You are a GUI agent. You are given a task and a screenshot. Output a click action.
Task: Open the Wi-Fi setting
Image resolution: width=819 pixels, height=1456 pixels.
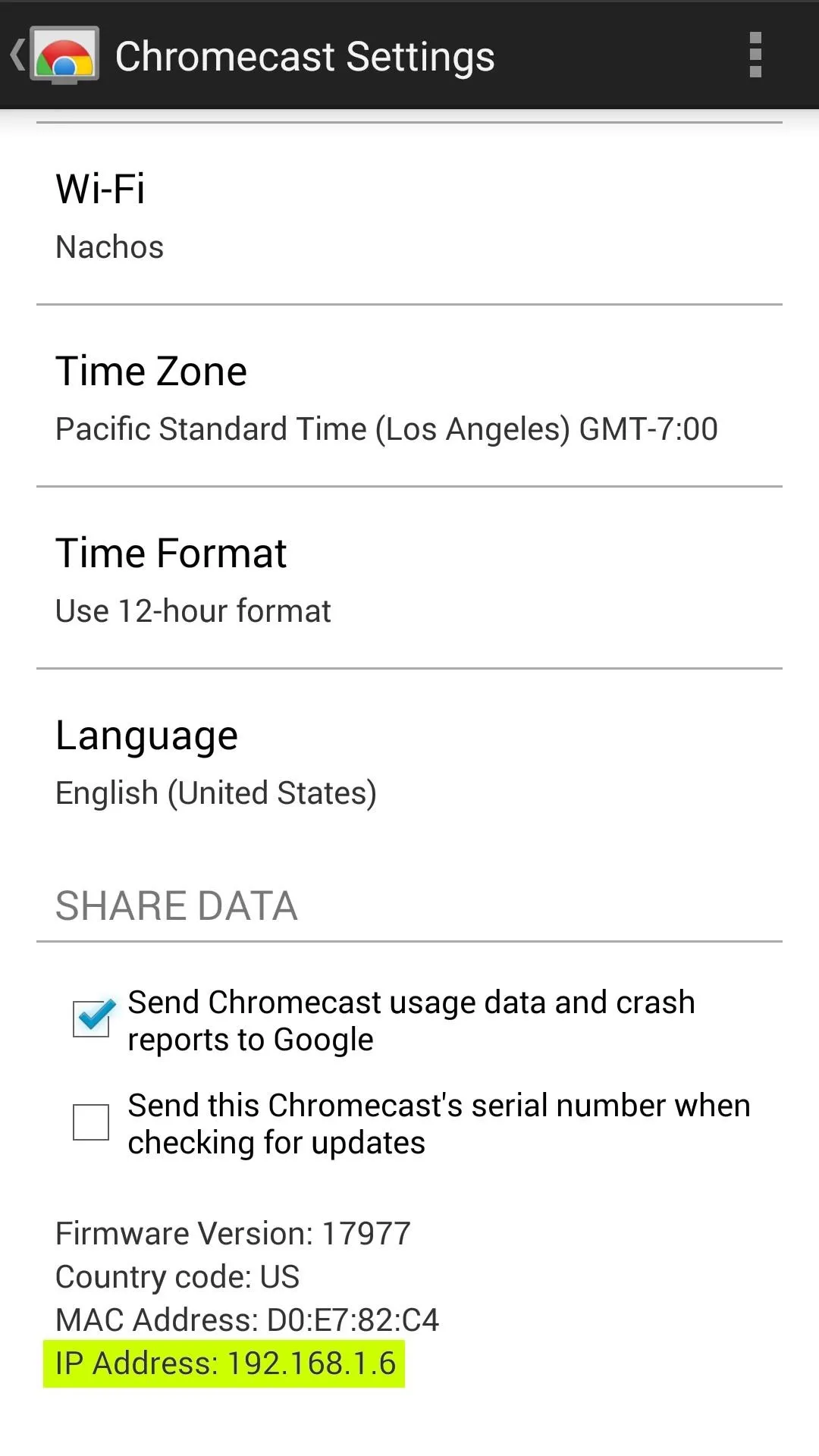[x=409, y=215]
